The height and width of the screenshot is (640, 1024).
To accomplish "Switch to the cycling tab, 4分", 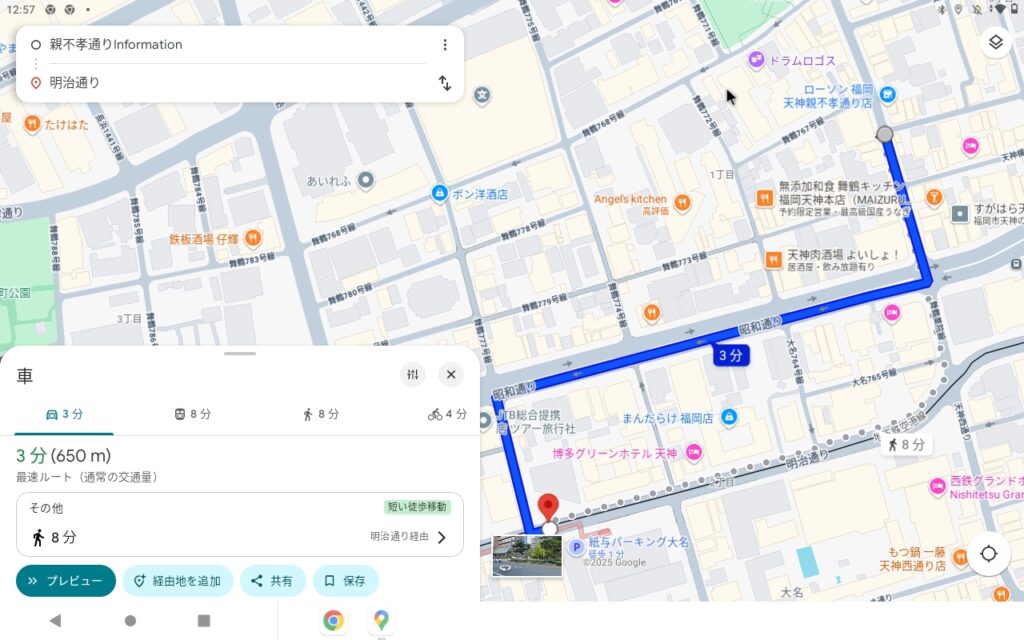I will [446, 414].
